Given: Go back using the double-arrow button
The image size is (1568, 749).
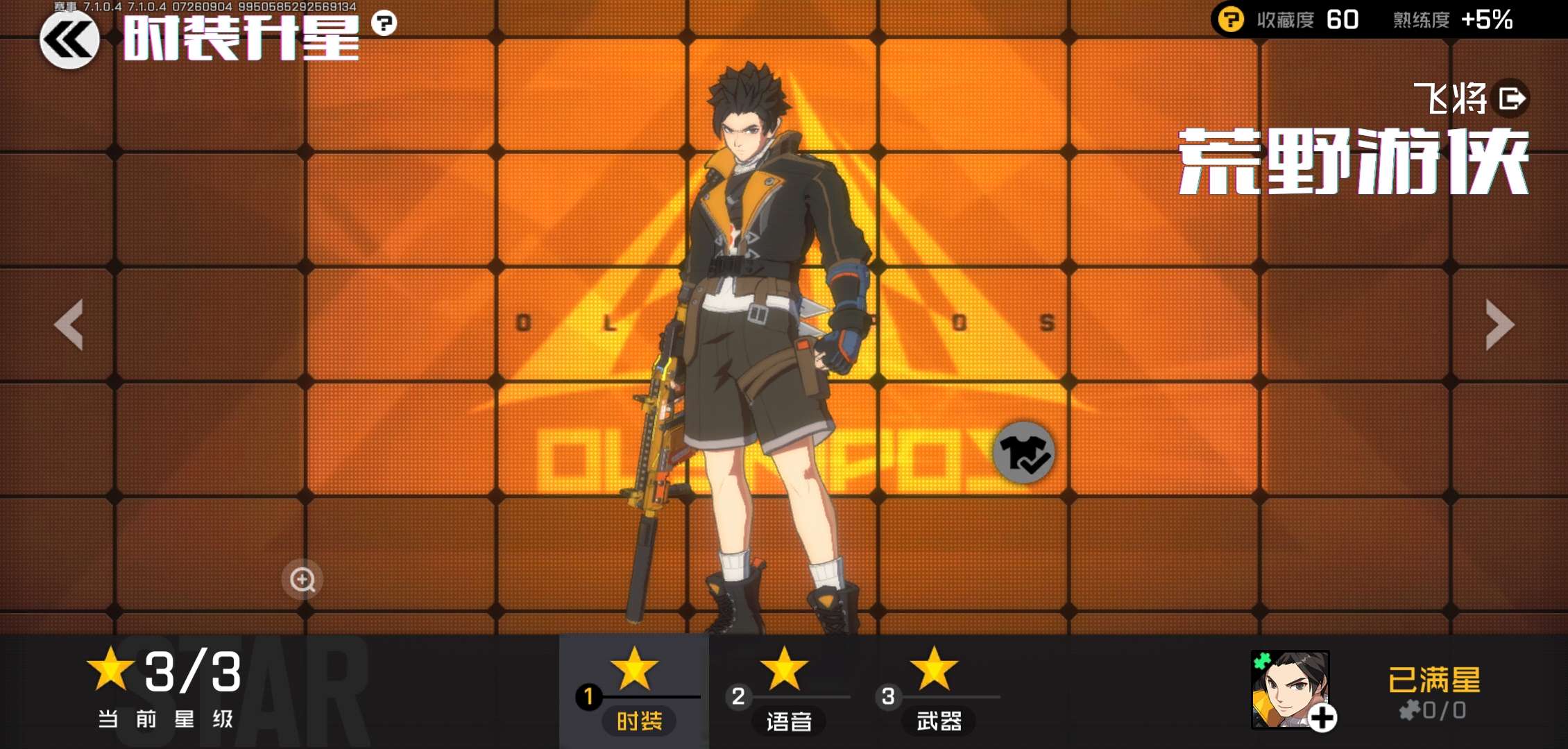Looking at the screenshot, I should pos(69,40).
